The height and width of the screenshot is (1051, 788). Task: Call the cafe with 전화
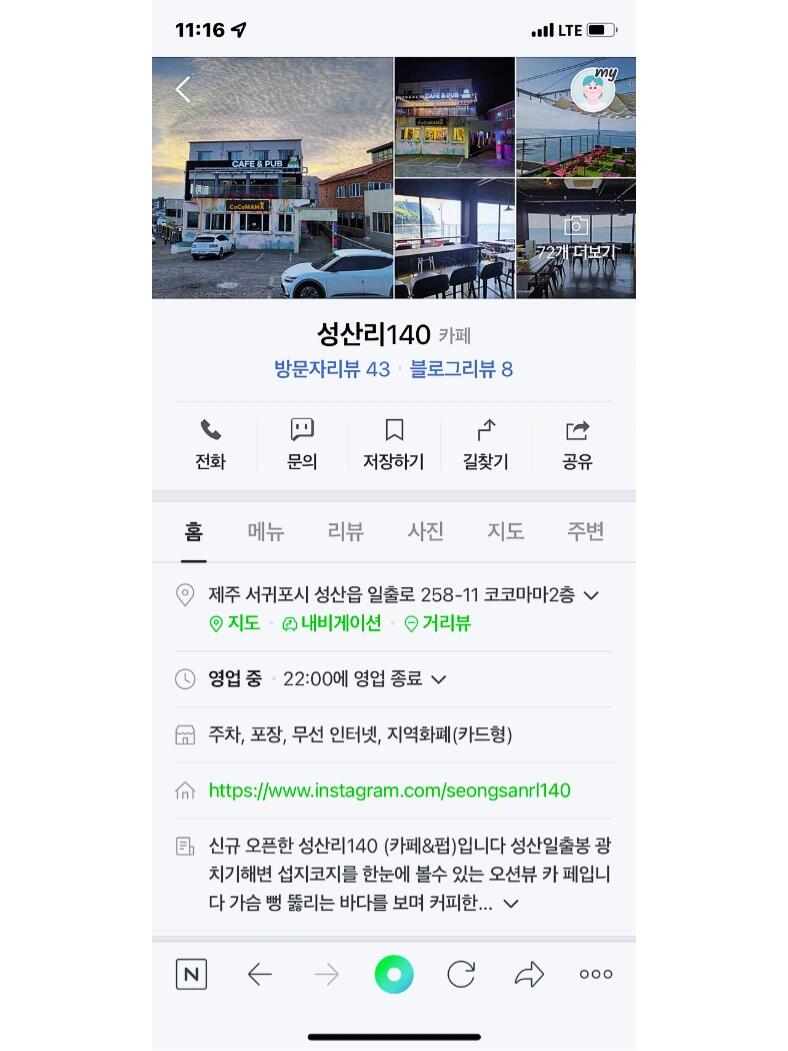click(210, 444)
